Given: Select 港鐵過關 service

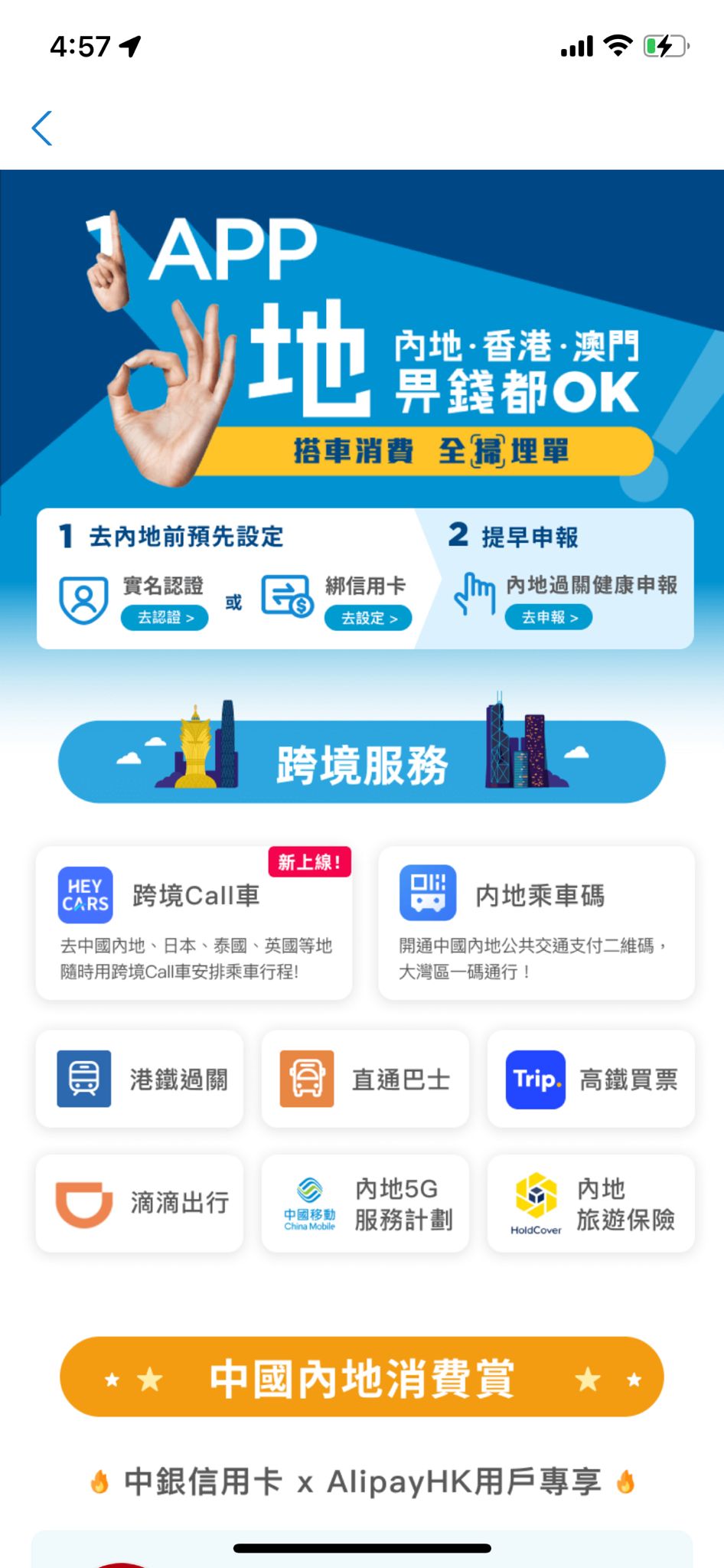Looking at the screenshot, I should (139, 1079).
